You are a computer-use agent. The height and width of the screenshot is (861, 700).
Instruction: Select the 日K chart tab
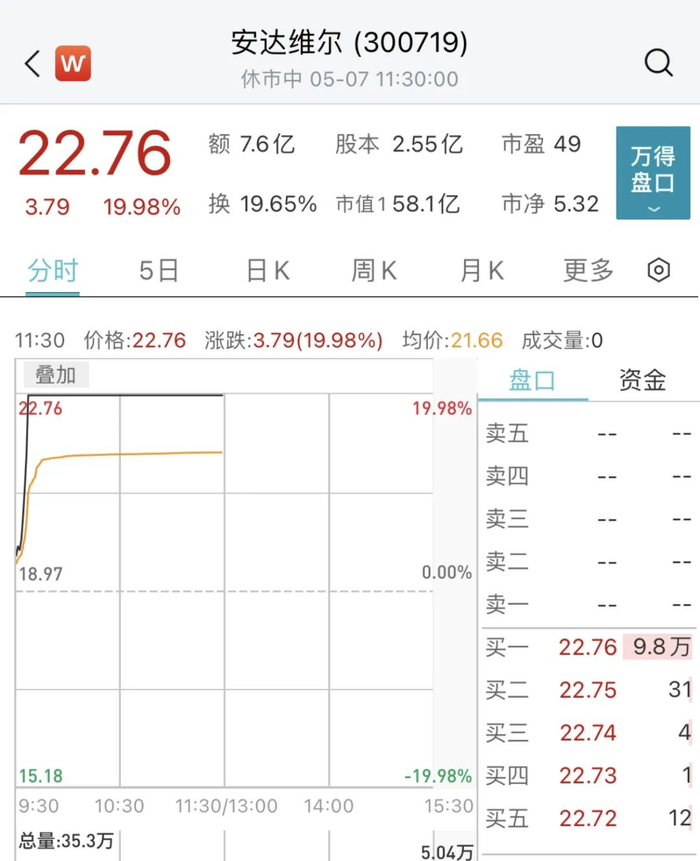click(x=268, y=271)
